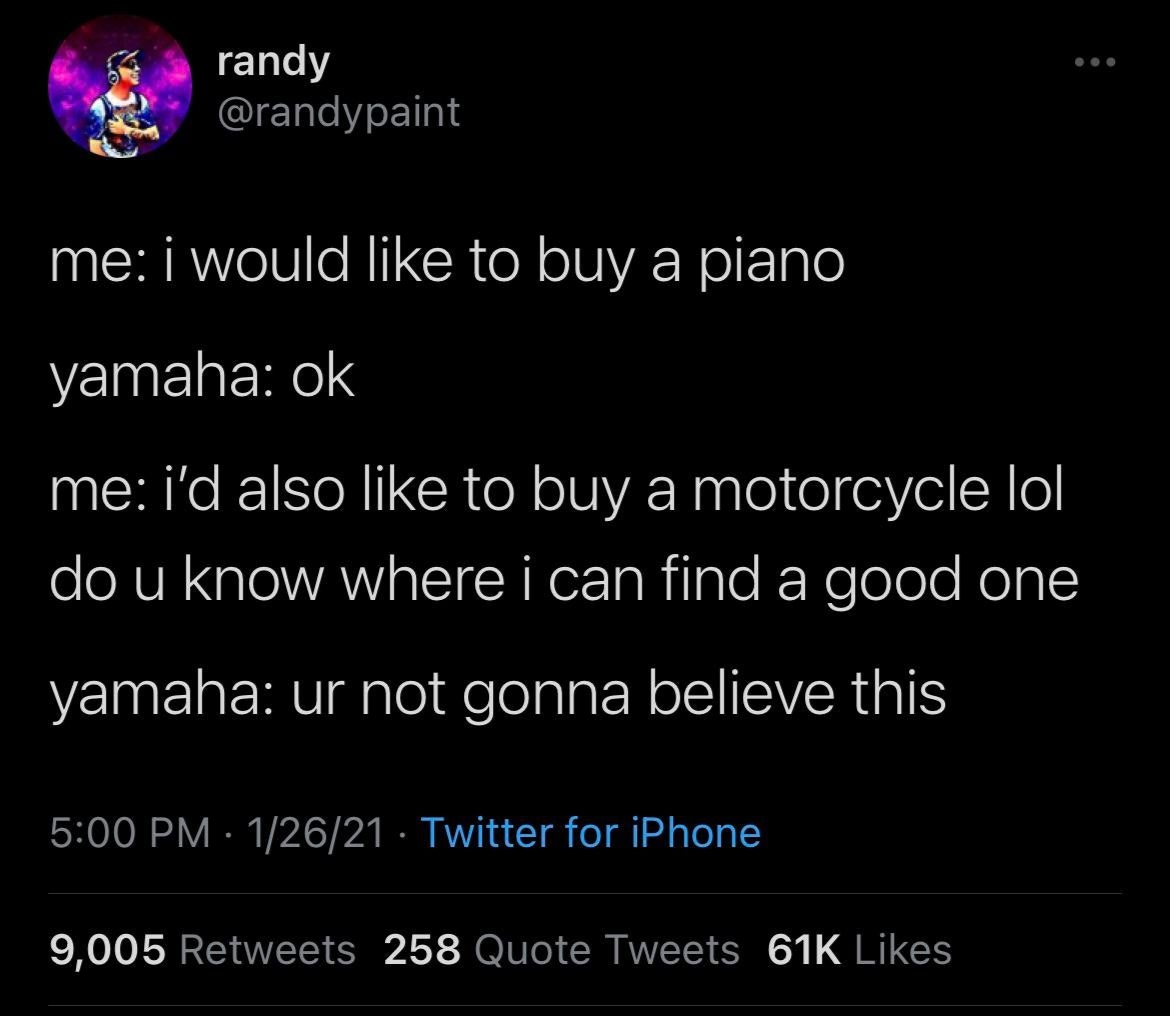Screen dimensions: 1170x1016
Task: Open the @randypaint profile handle
Action: tap(338, 112)
